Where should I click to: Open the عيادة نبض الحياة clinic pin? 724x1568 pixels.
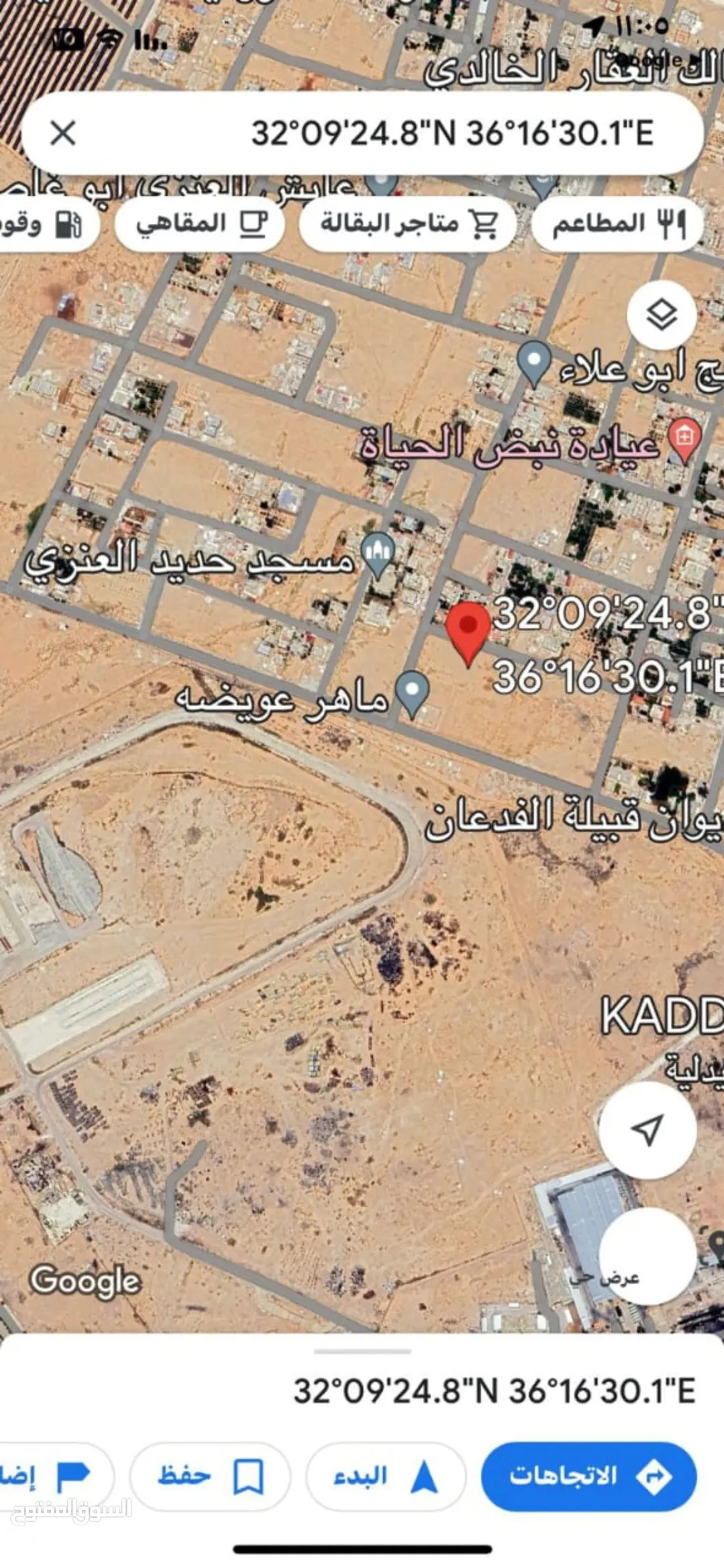[684, 440]
